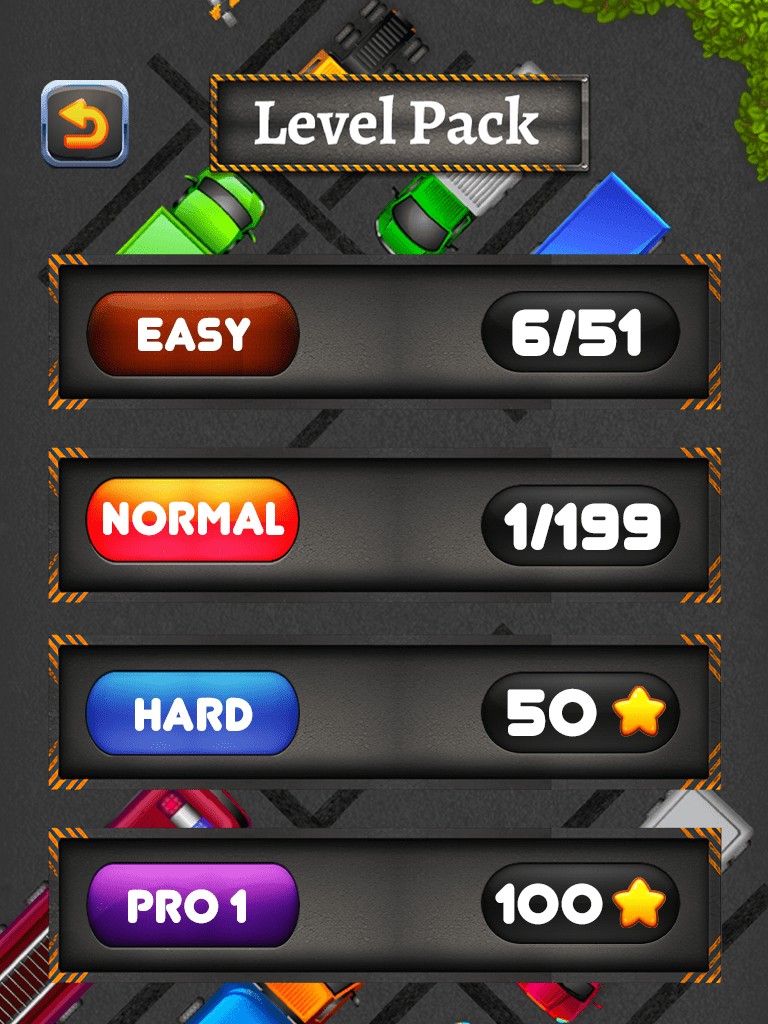Open the Easy level pack

pyautogui.click(x=193, y=334)
